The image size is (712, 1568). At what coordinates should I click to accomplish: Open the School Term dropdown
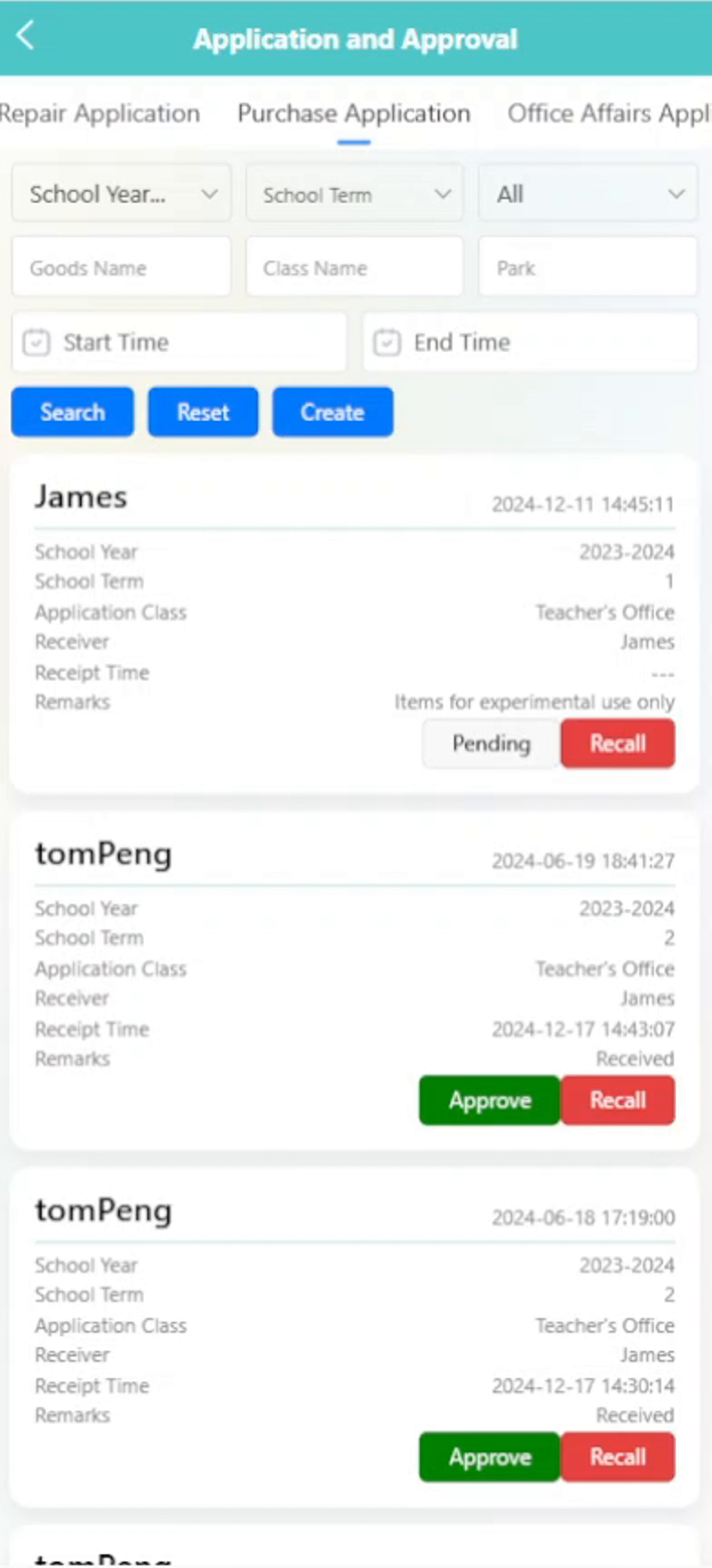tap(355, 194)
